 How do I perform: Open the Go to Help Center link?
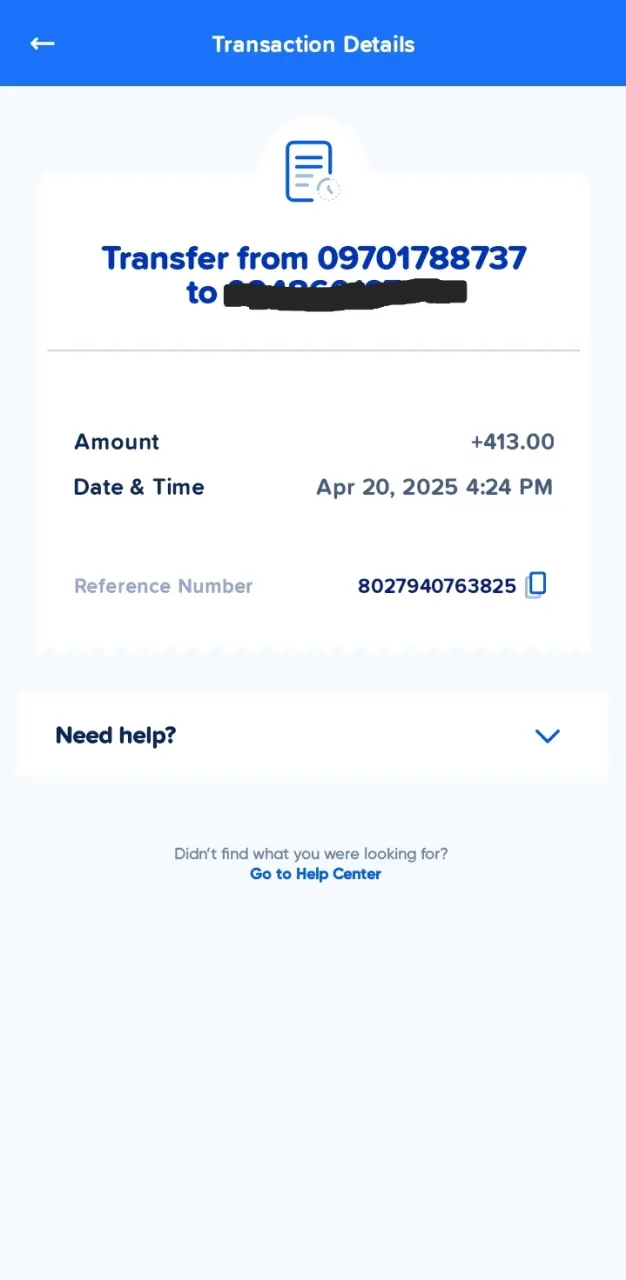[315, 874]
